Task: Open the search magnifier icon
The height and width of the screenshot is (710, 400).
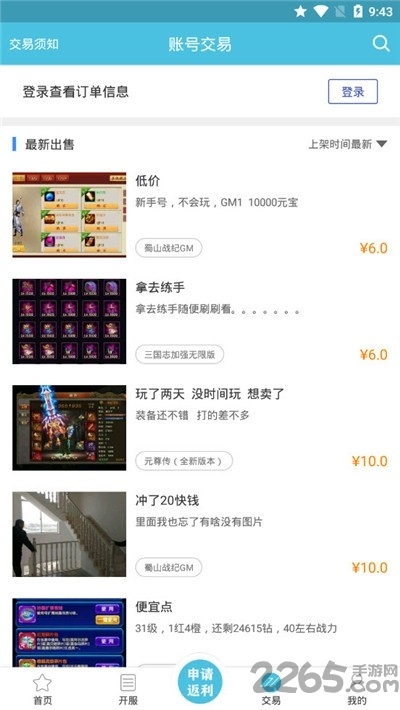Action: [381, 44]
